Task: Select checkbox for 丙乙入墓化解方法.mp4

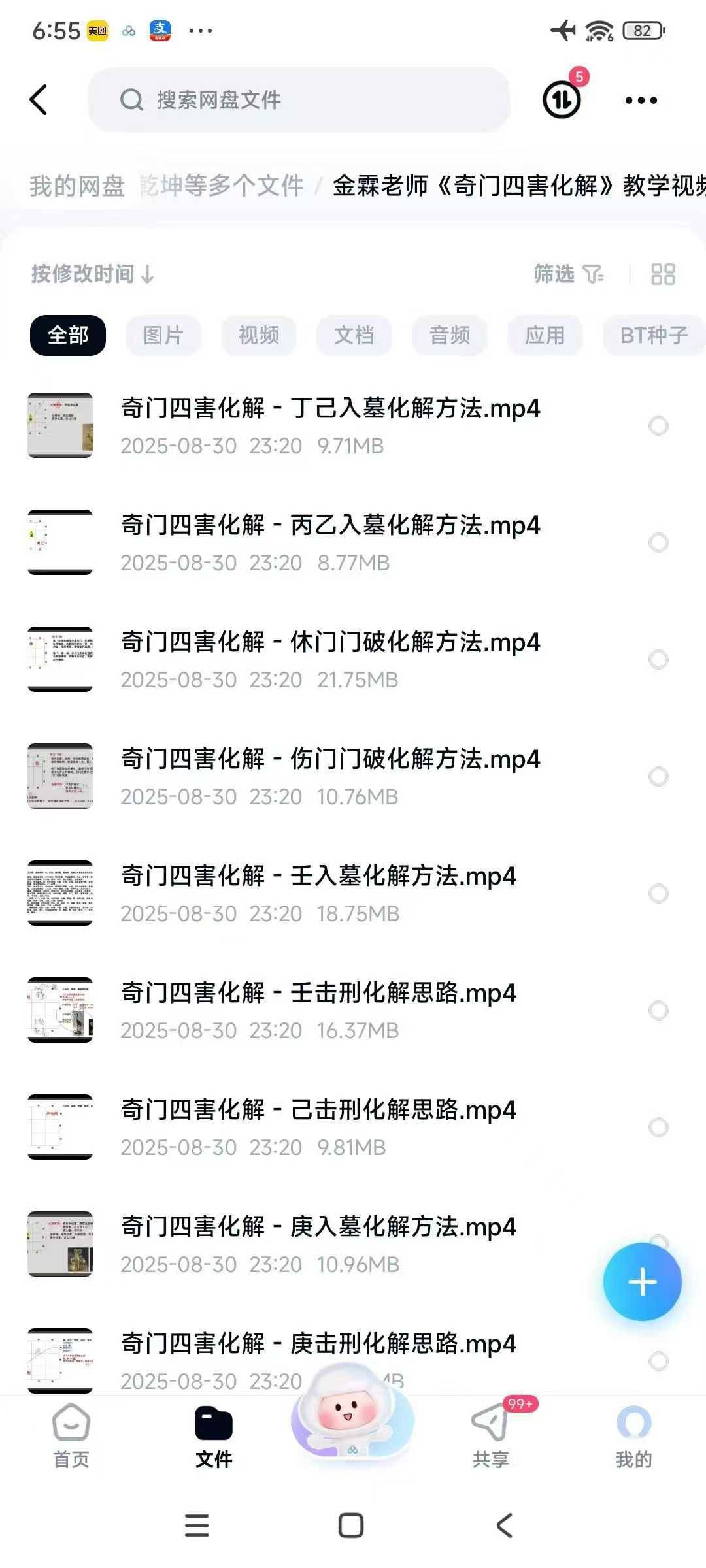Action: [658, 543]
